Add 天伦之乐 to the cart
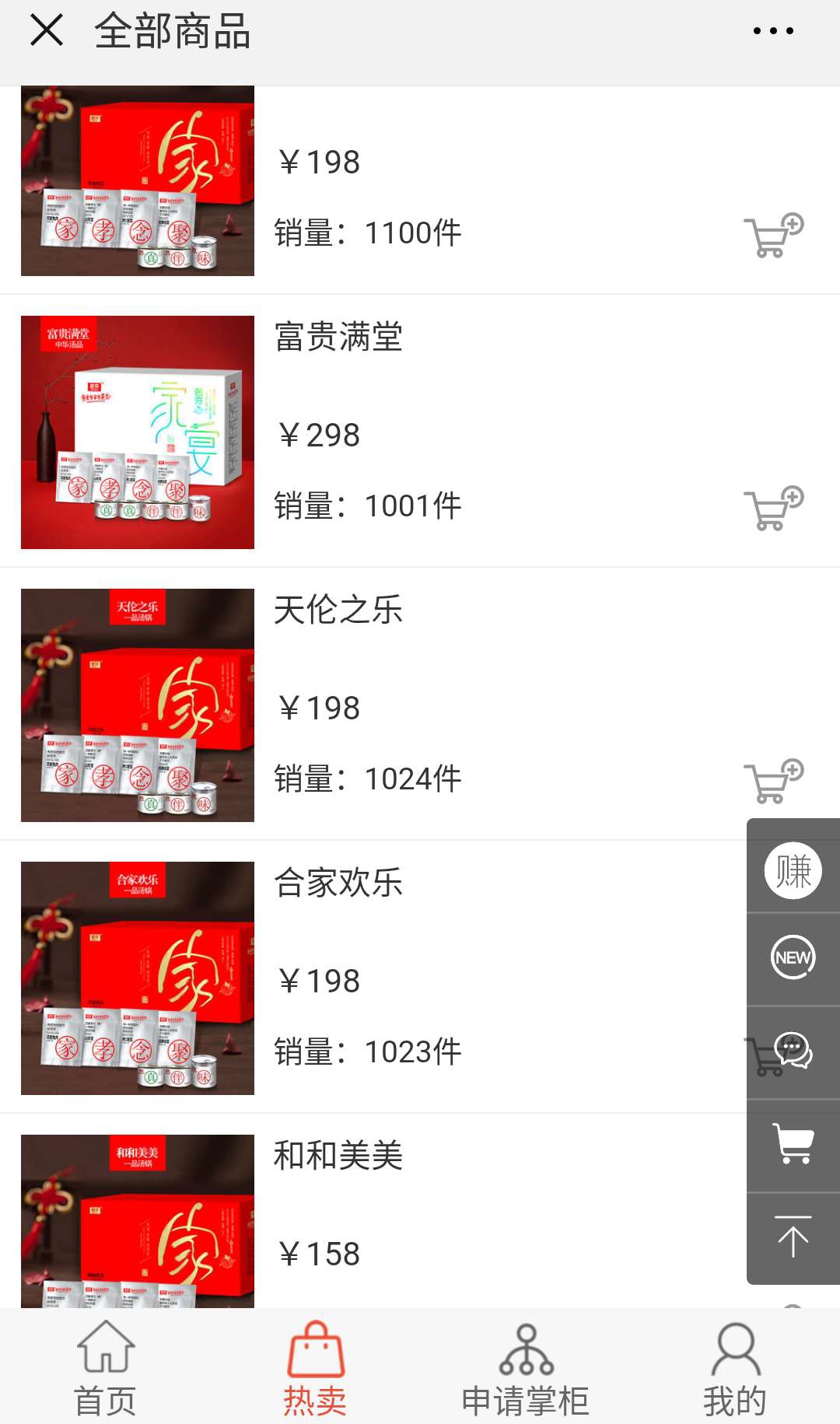The image size is (840, 1424). [x=773, y=781]
